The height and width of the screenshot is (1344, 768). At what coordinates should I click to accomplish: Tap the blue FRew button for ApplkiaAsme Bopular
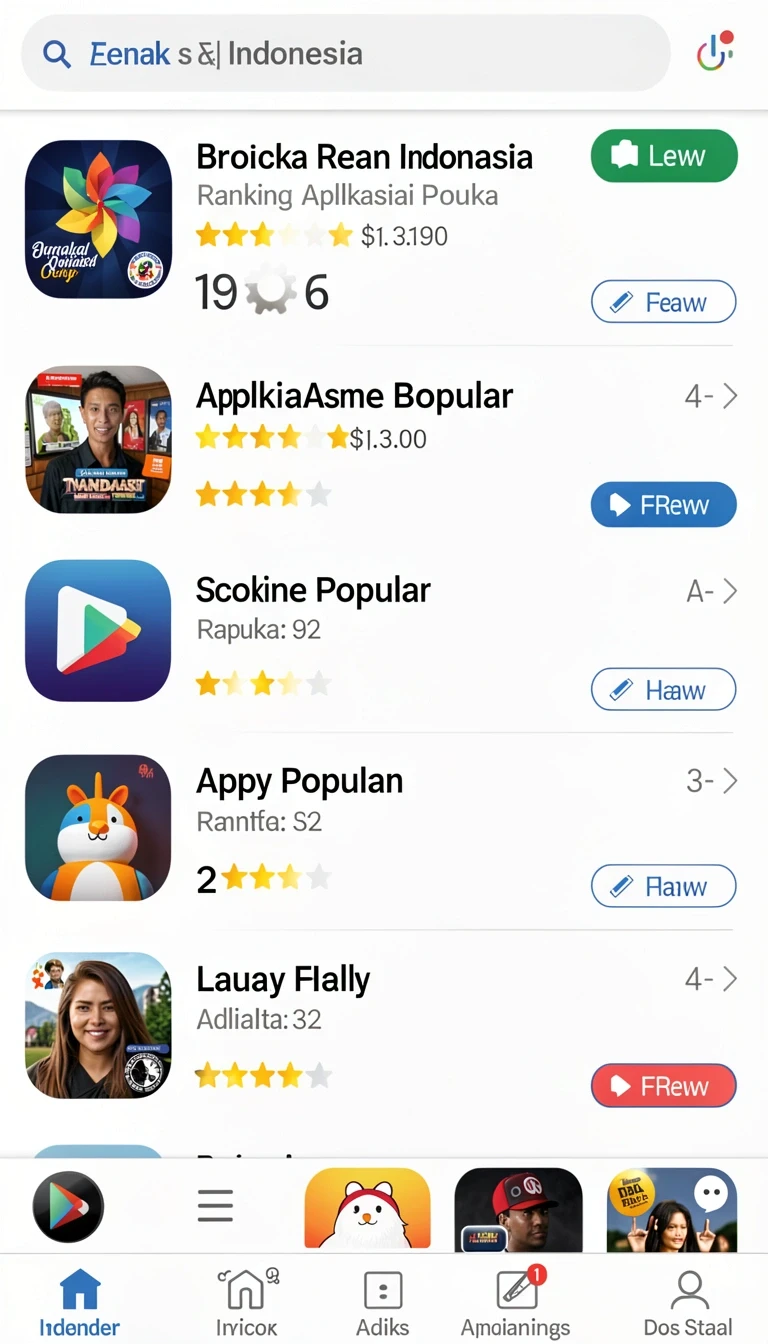click(664, 505)
